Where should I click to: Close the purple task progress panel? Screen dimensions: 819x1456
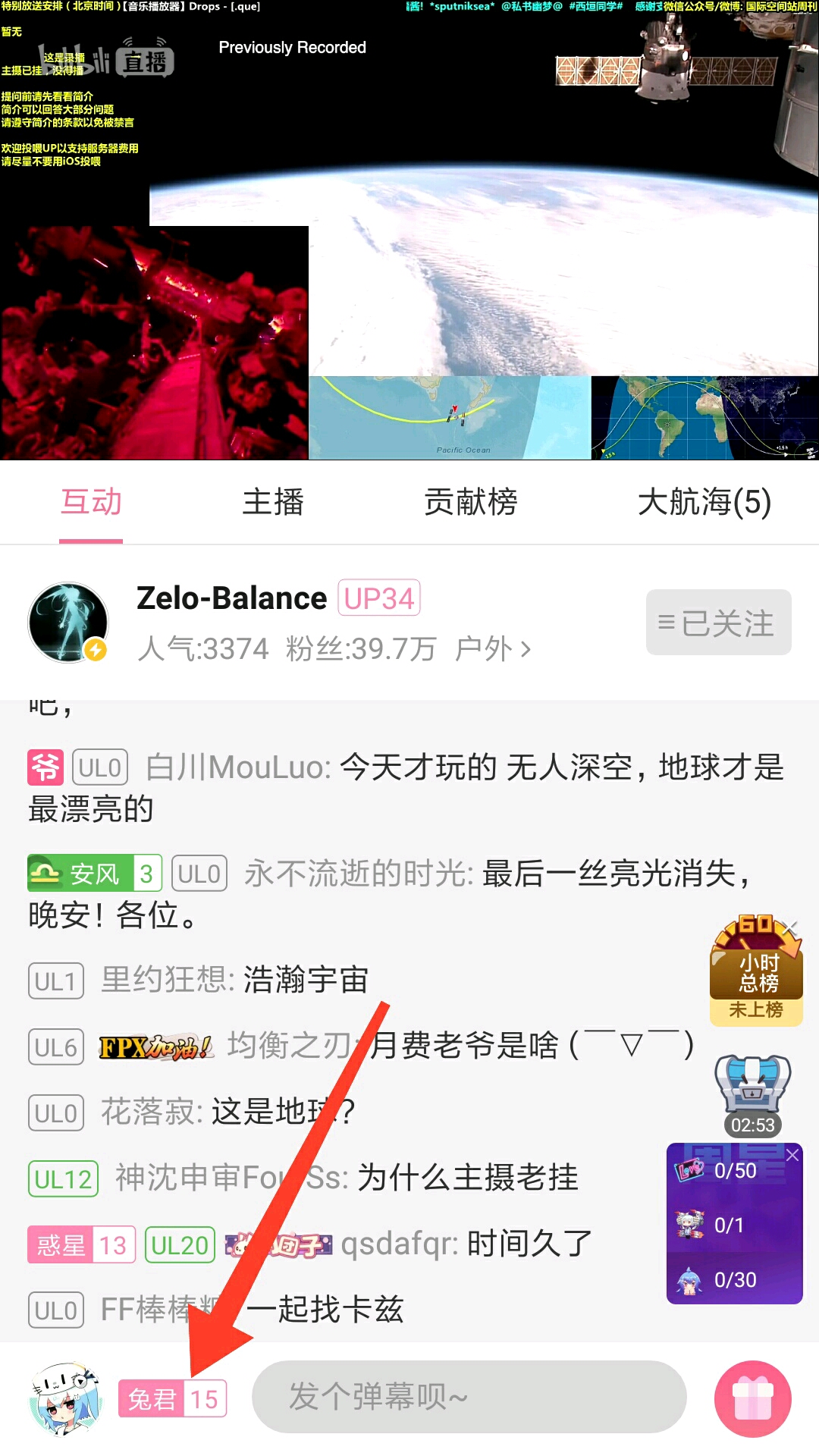tap(792, 1155)
